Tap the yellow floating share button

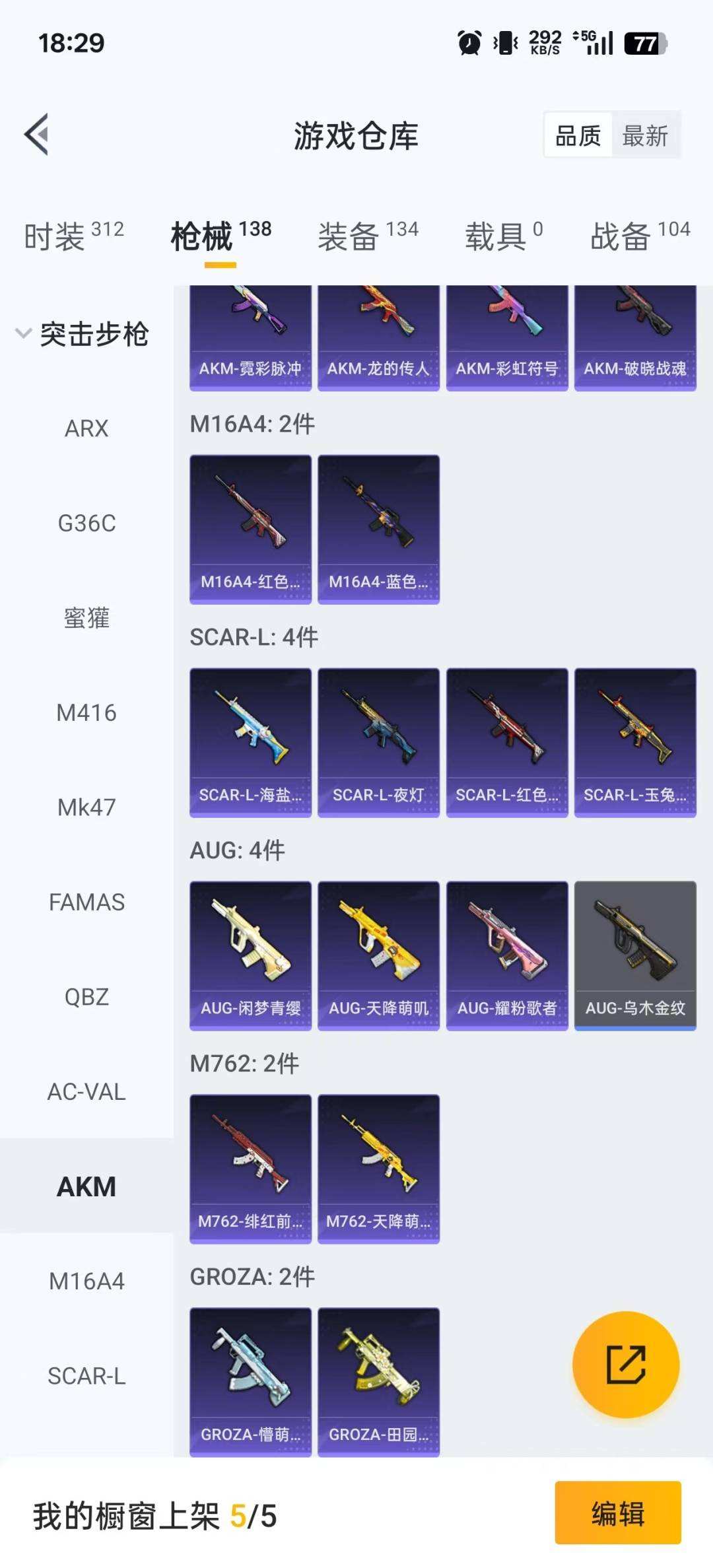point(625,1364)
